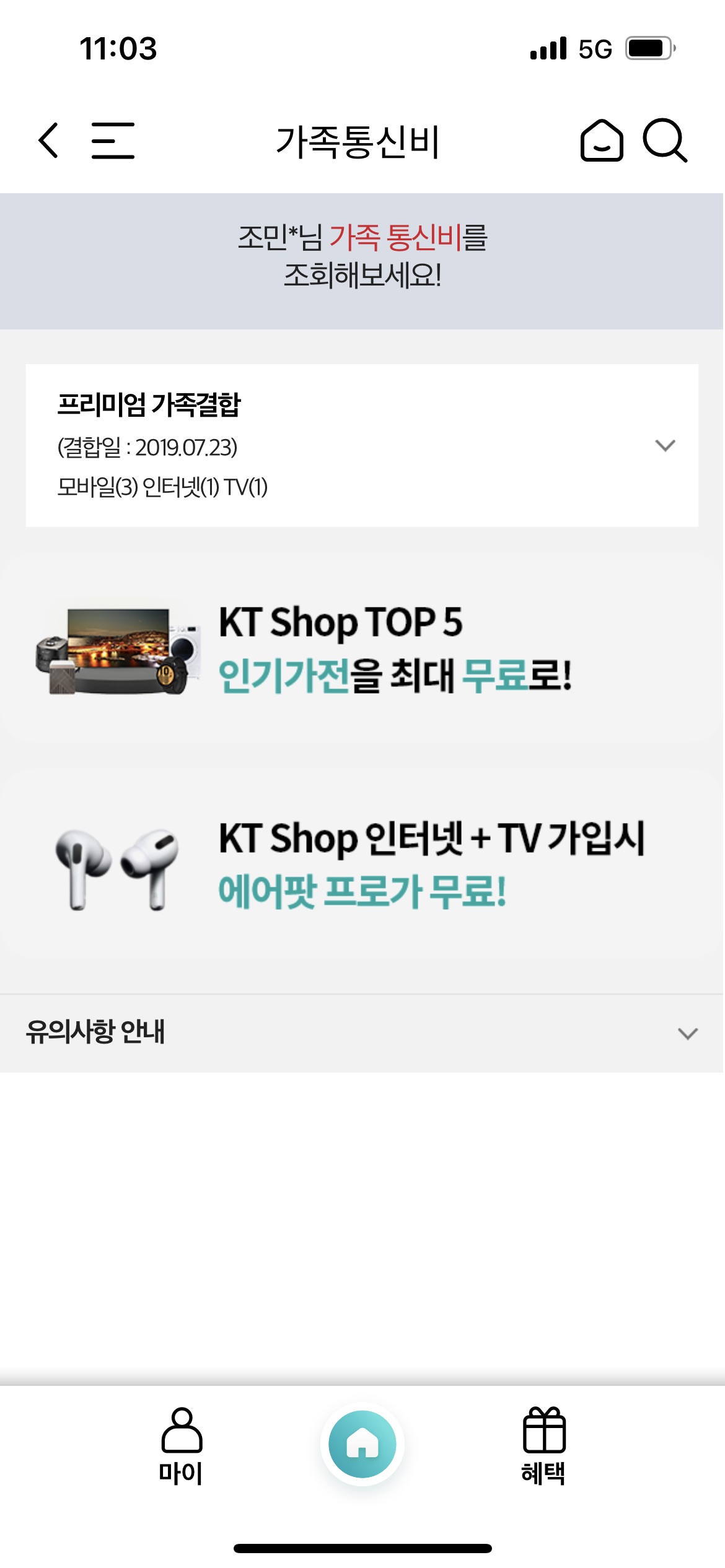Expand the 프리미엄 가족결합 card
This screenshot has width=725, height=1568.
click(x=665, y=445)
